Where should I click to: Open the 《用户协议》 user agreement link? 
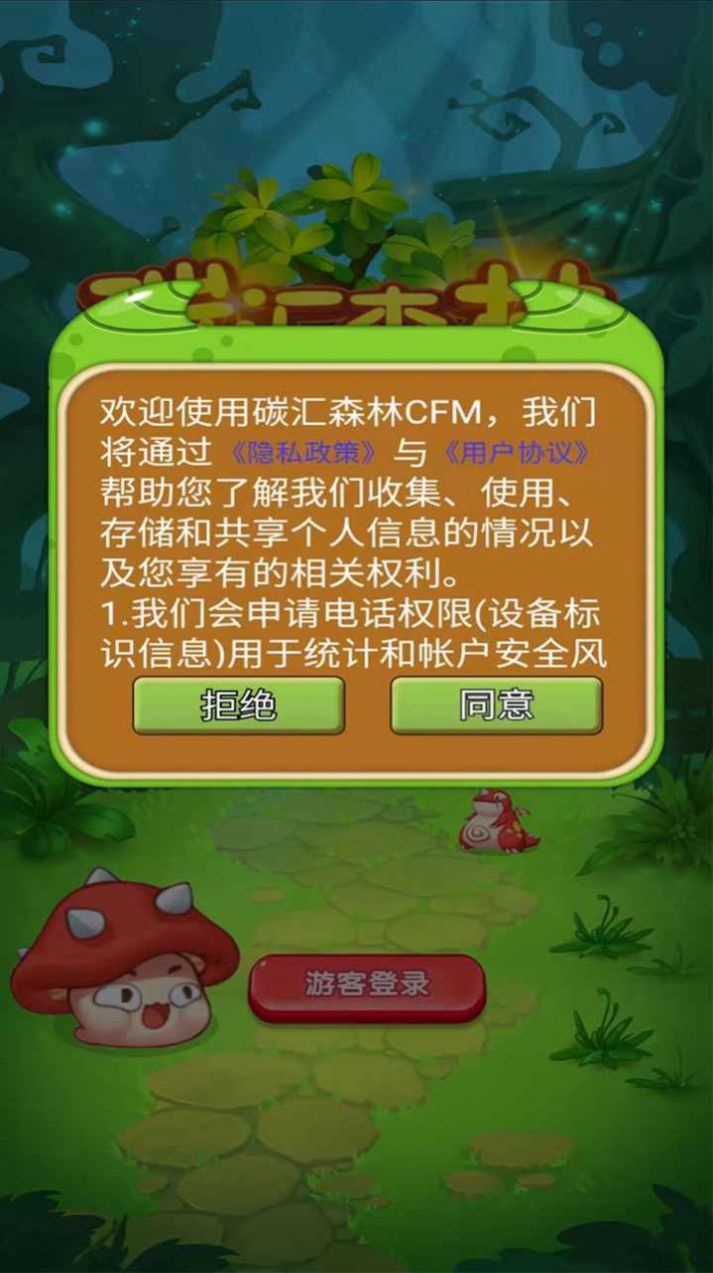(x=512, y=452)
